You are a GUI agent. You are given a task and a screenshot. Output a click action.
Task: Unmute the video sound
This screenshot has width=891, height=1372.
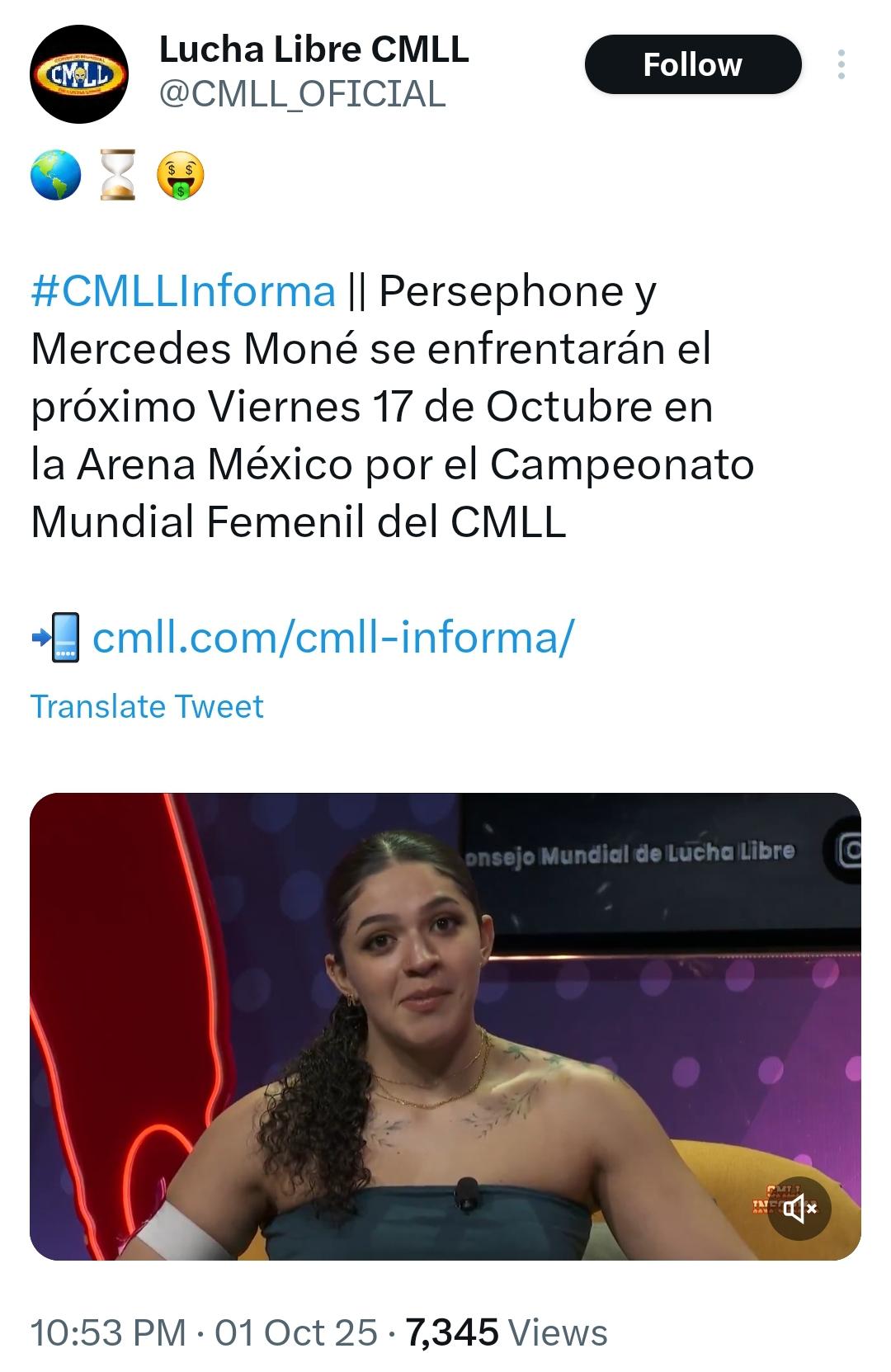(x=799, y=1209)
